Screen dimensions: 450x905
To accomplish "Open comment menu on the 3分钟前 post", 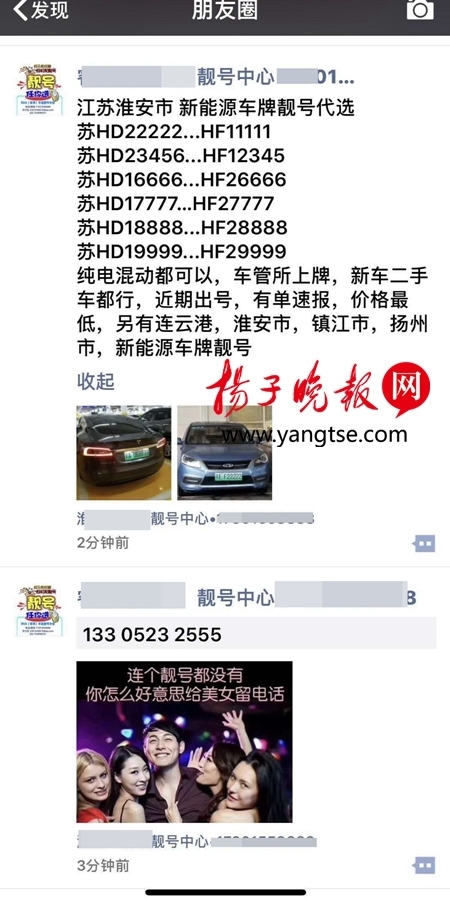I will tap(424, 865).
